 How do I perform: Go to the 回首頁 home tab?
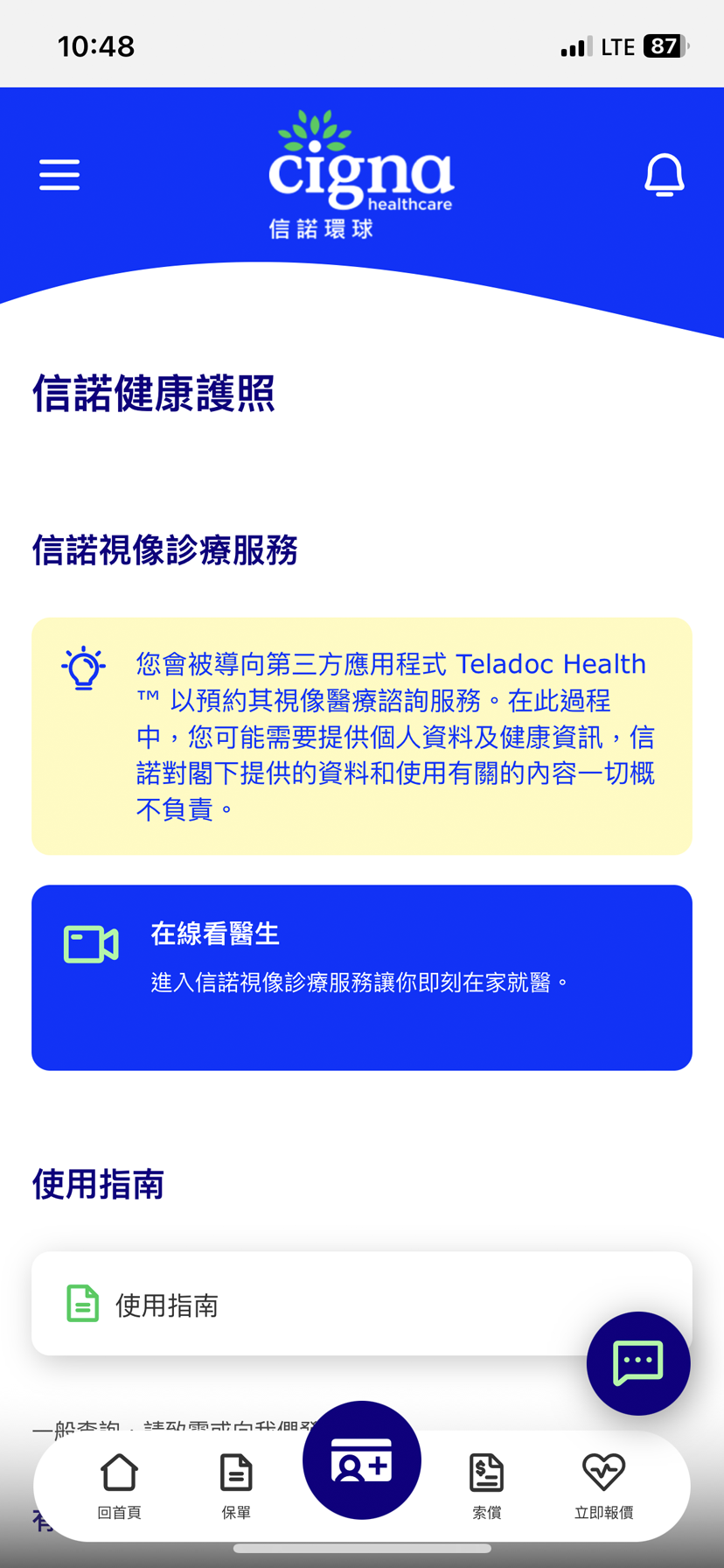click(119, 1485)
